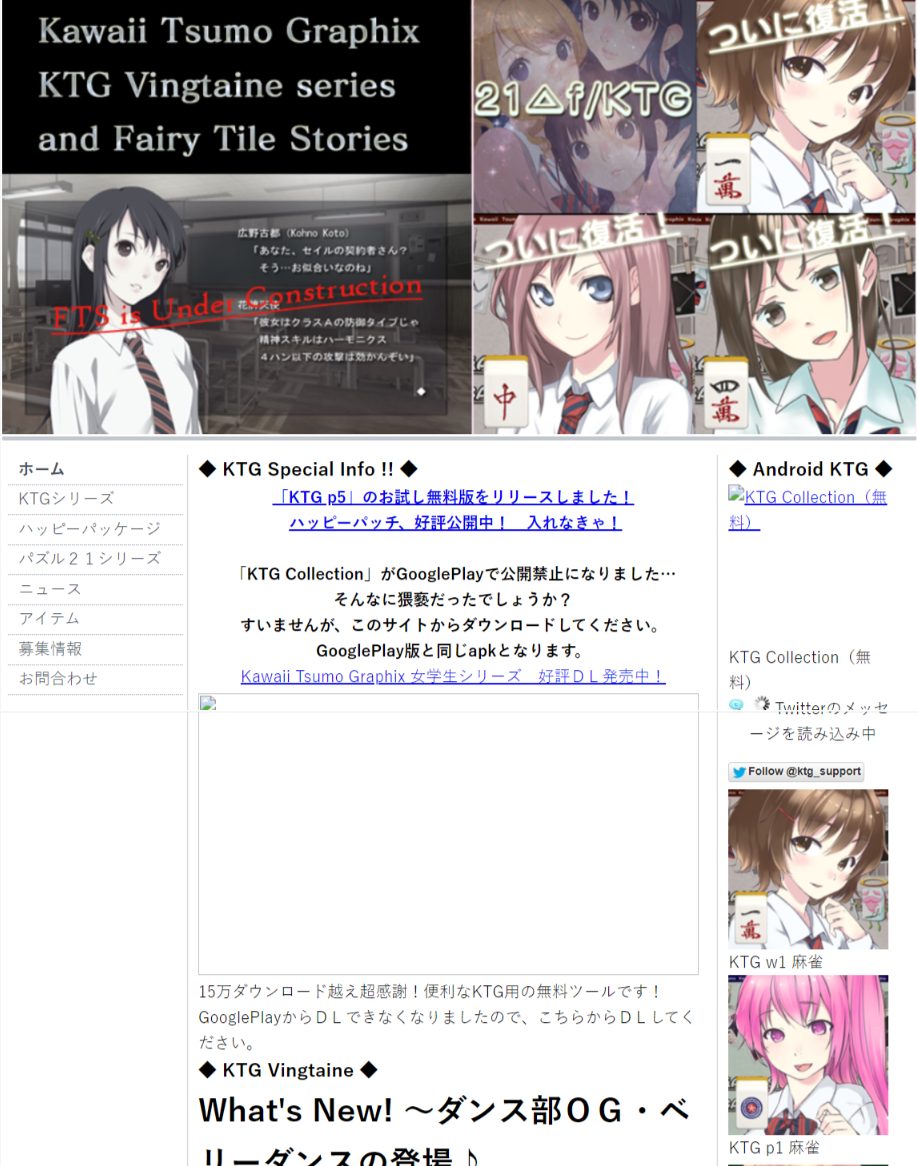918x1166 pixels.
Task: Open the 女学生シリーズ 好評ＤＬ発売中 link
Action: click(x=453, y=676)
